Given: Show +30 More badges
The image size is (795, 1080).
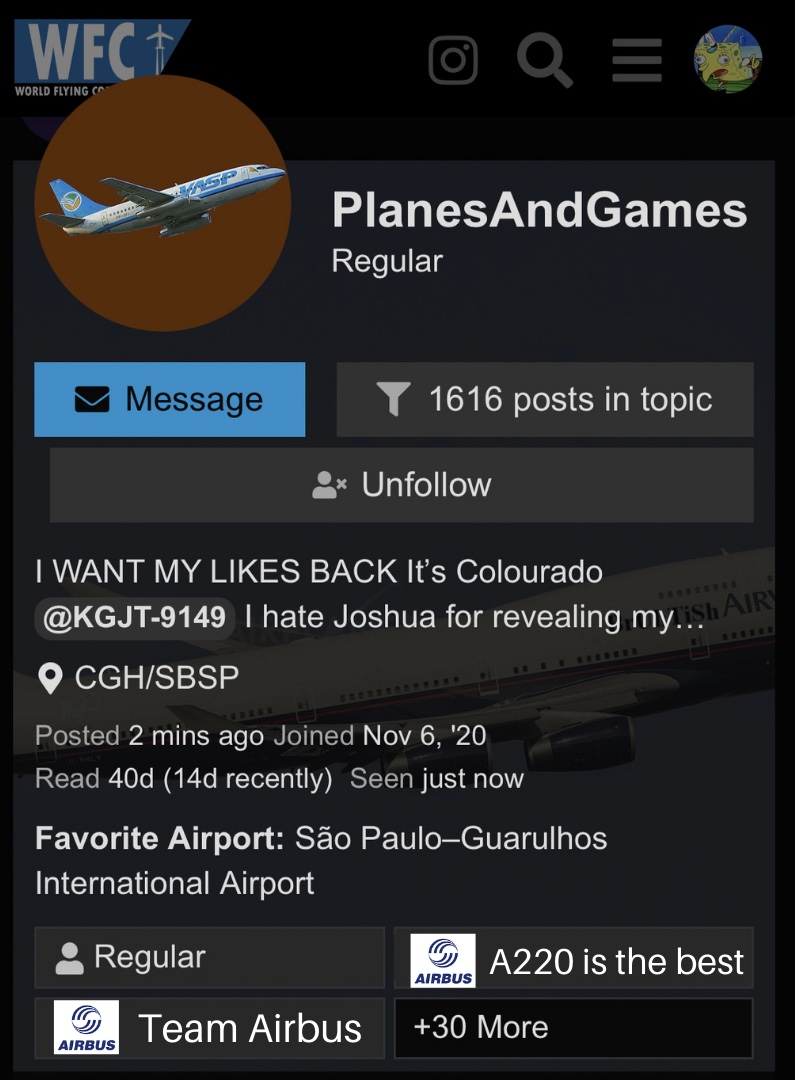Looking at the screenshot, I should tap(573, 1028).
